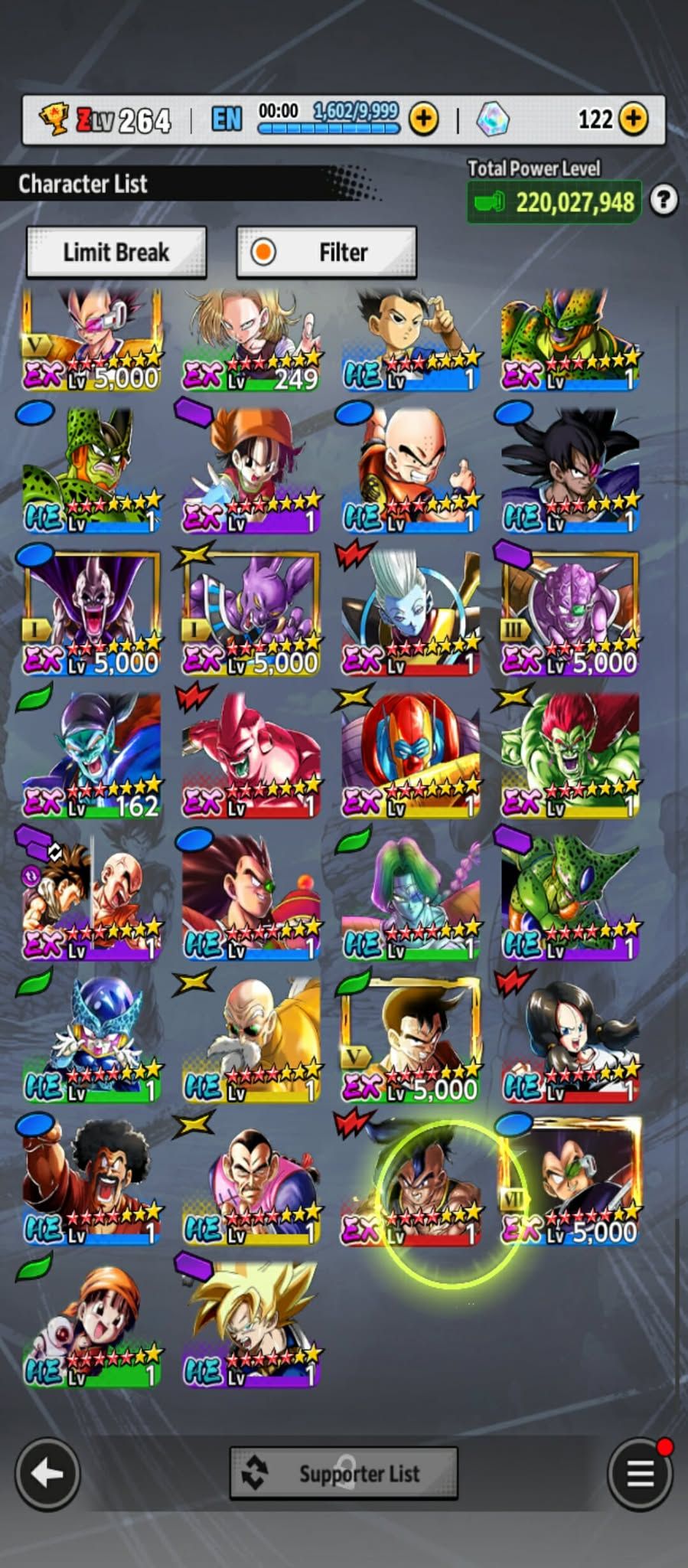Select the Super Saiyan Goku card
Screen dimensions: 688x1568
click(x=251, y=1325)
